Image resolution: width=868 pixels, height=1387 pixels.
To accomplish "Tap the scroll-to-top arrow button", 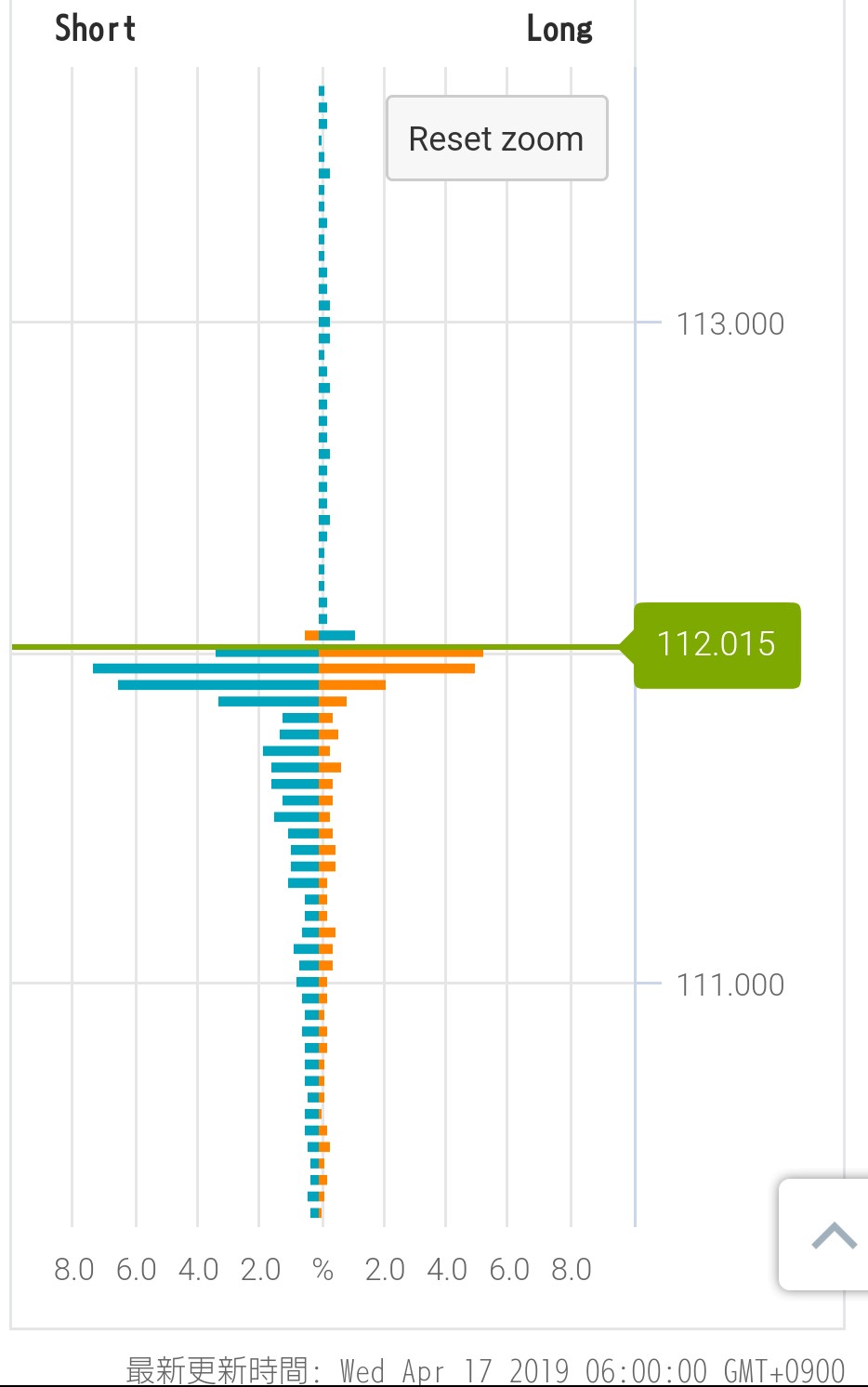I will pos(832,1235).
